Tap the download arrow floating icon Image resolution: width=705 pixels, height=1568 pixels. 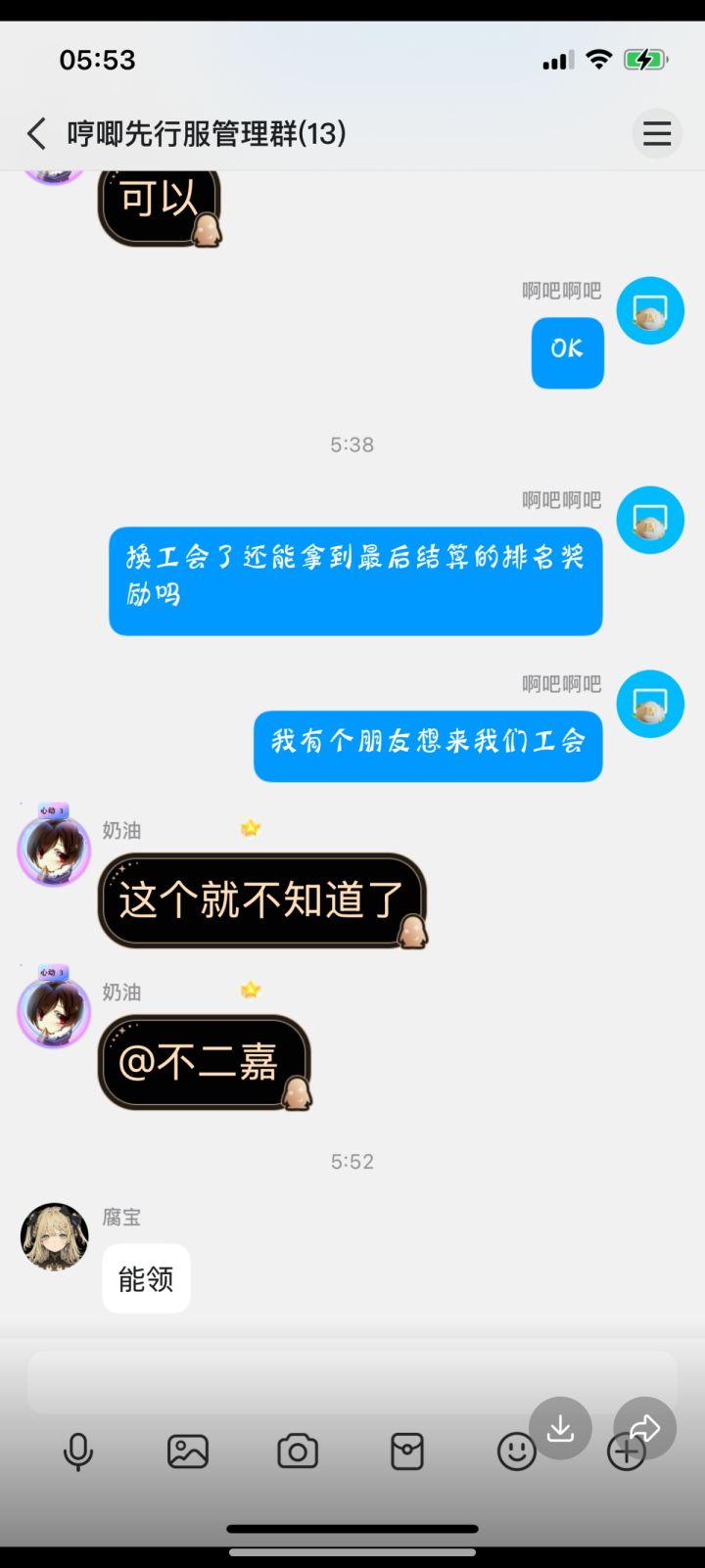[560, 1427]
